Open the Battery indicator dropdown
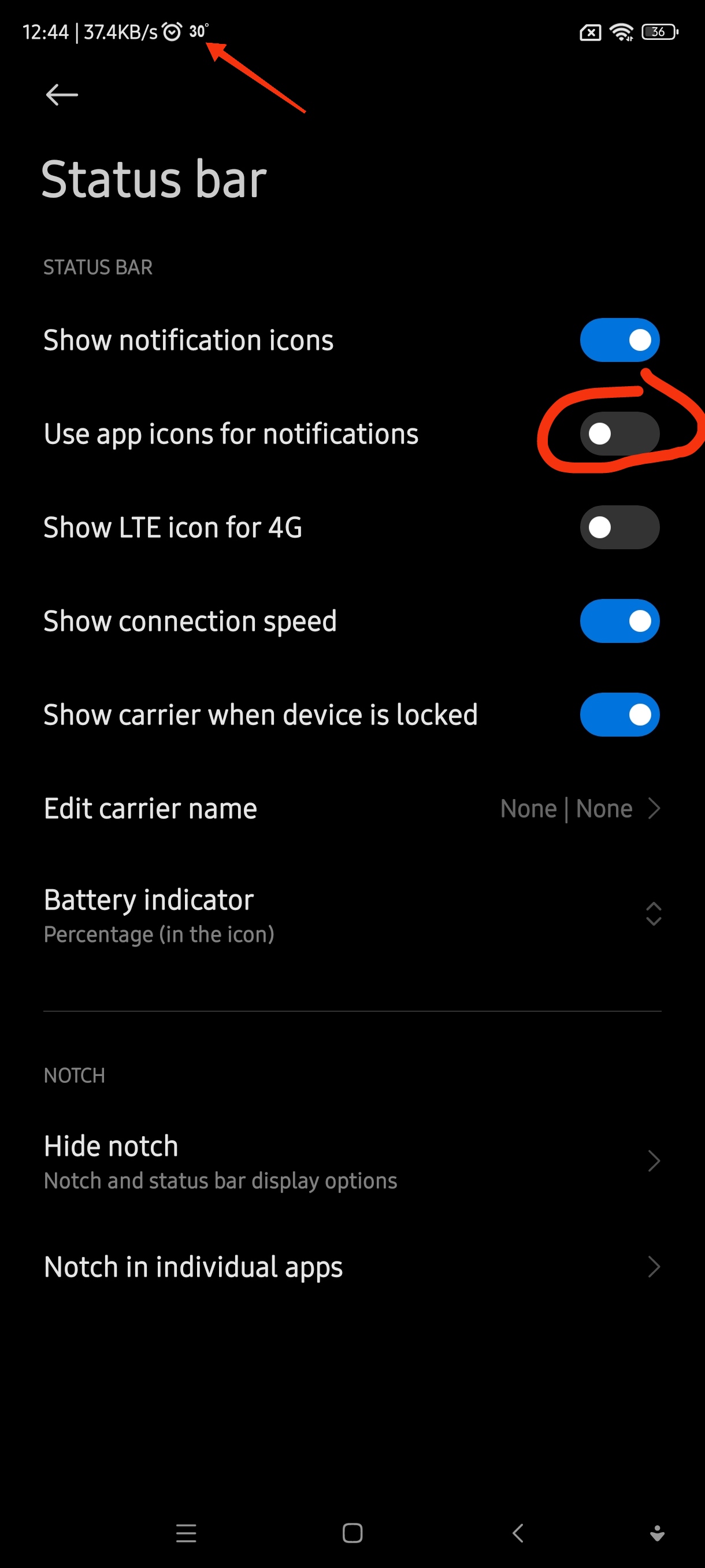This screenshot has width=705, height=1568. click(352, 914)
